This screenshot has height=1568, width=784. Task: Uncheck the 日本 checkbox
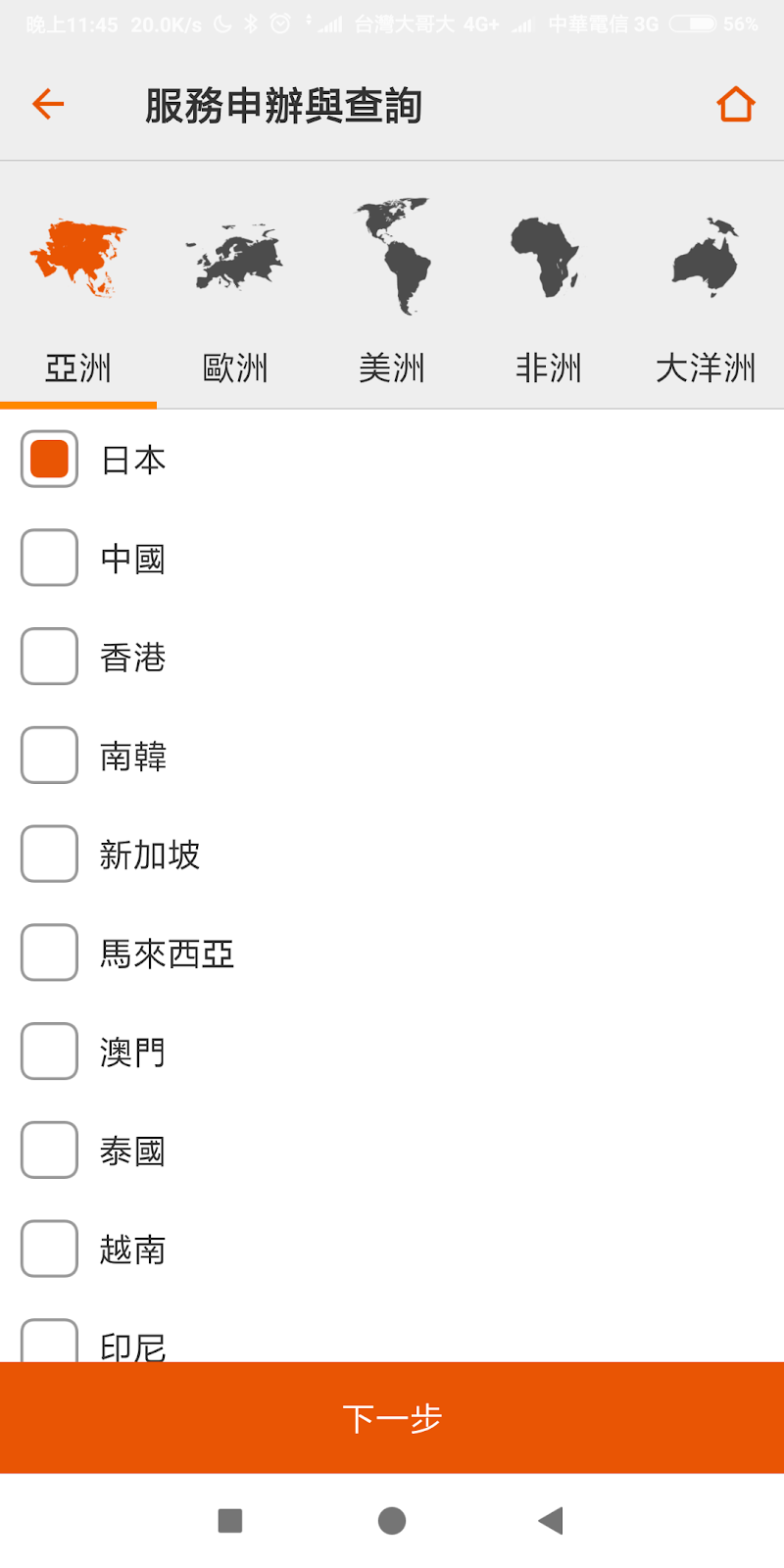(49, 459)
